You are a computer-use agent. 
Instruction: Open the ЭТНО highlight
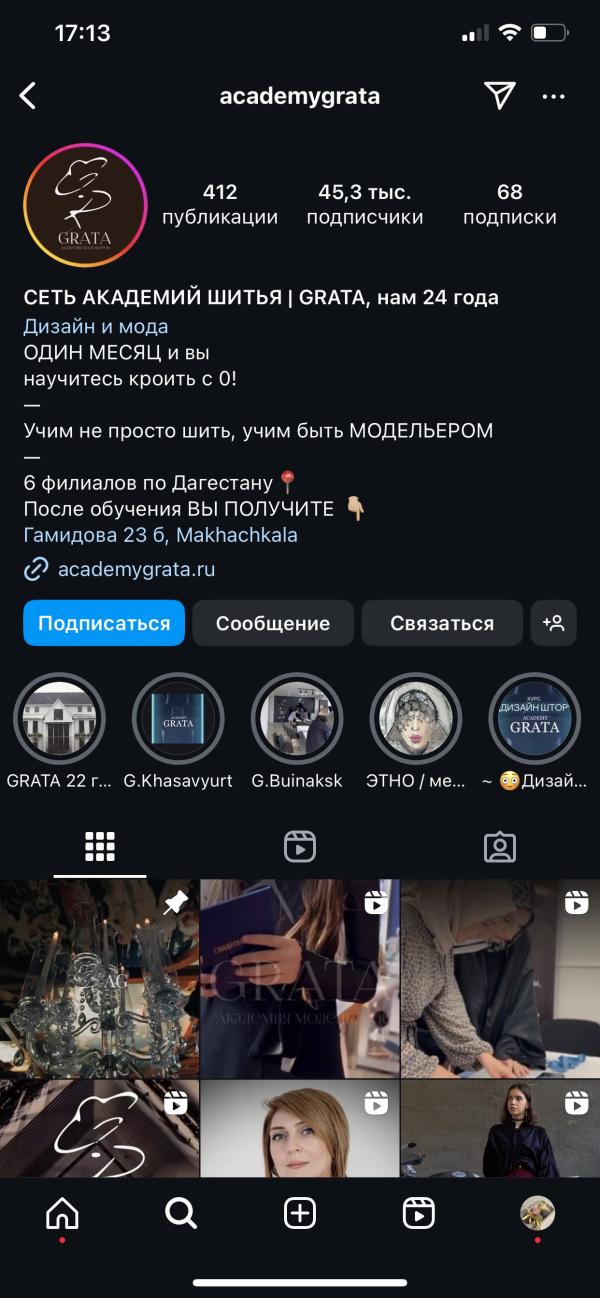pos(415,719)
